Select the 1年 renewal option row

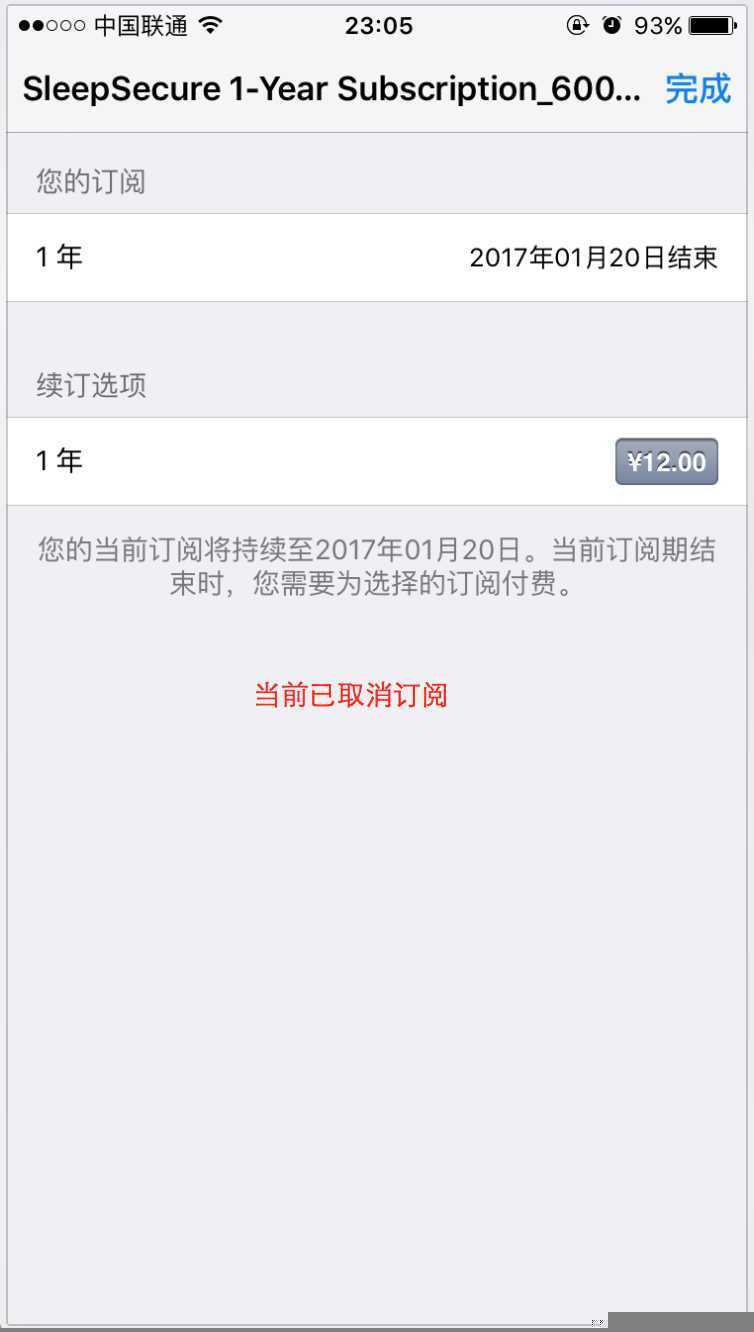300,461
